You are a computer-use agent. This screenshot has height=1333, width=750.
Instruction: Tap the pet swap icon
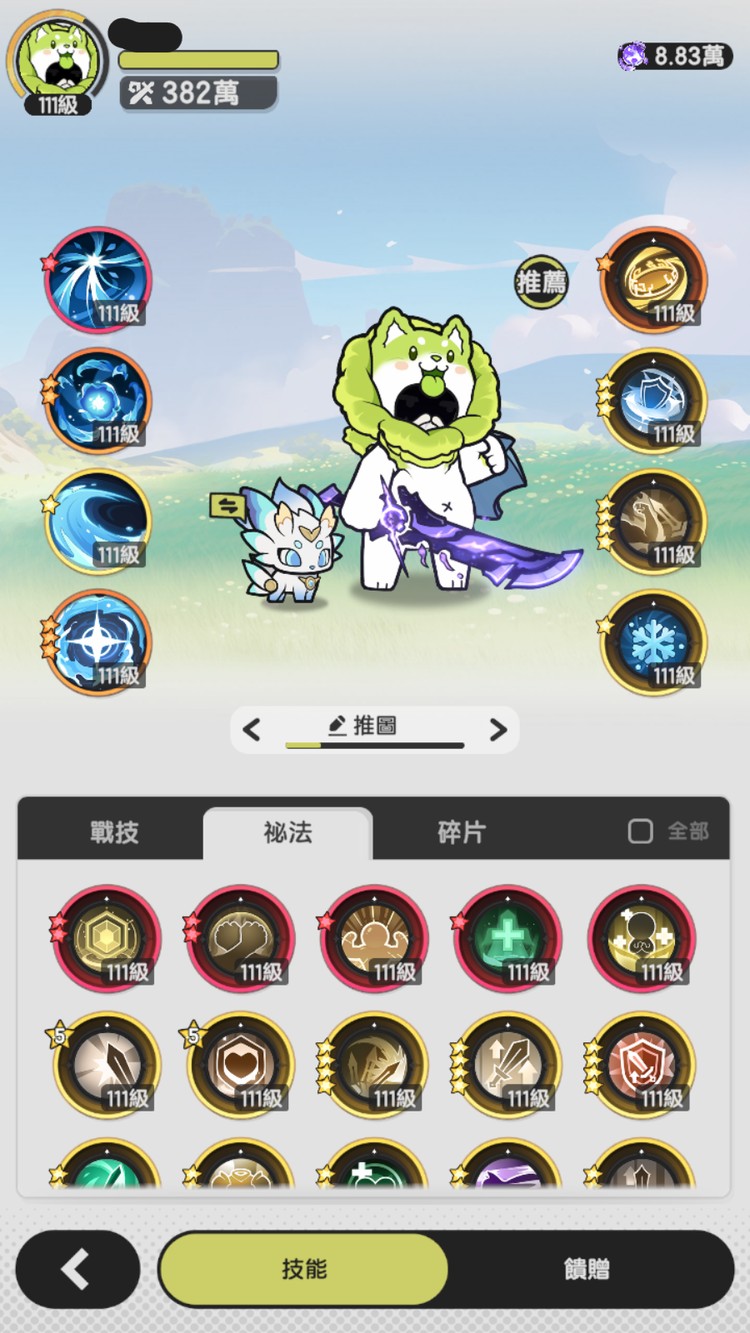228,506
